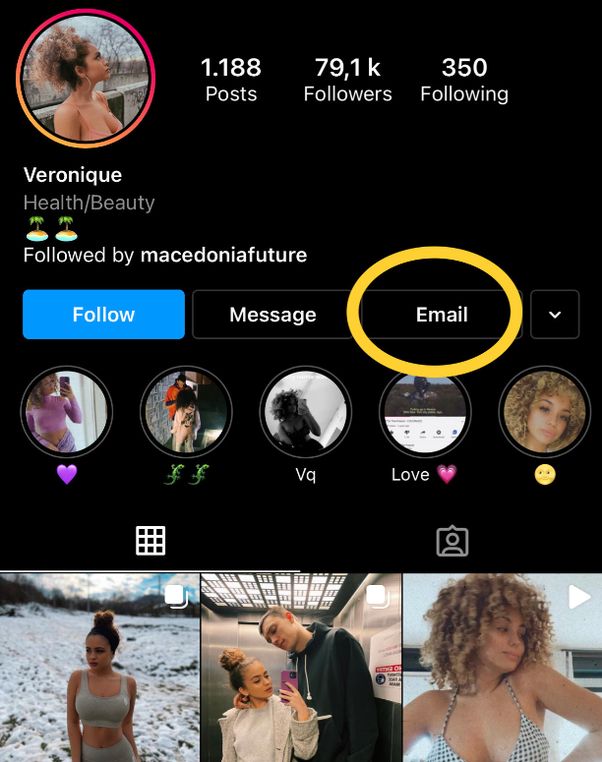The width and height of the screenshot is (602, 762).
Task: Open macedoniafuture mutual follower link
Action: (223, 255)
